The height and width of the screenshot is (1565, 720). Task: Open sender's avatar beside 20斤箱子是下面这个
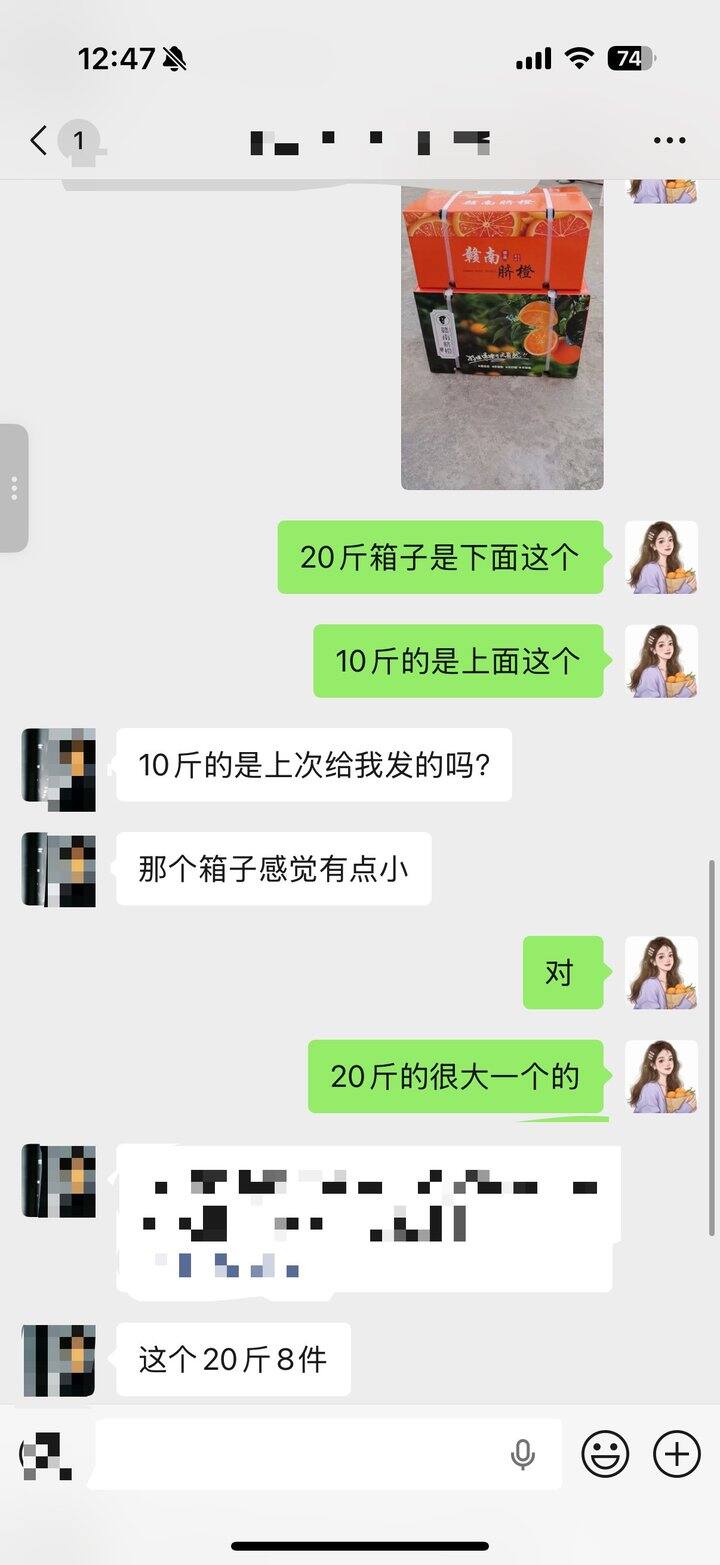pos(661,557)
